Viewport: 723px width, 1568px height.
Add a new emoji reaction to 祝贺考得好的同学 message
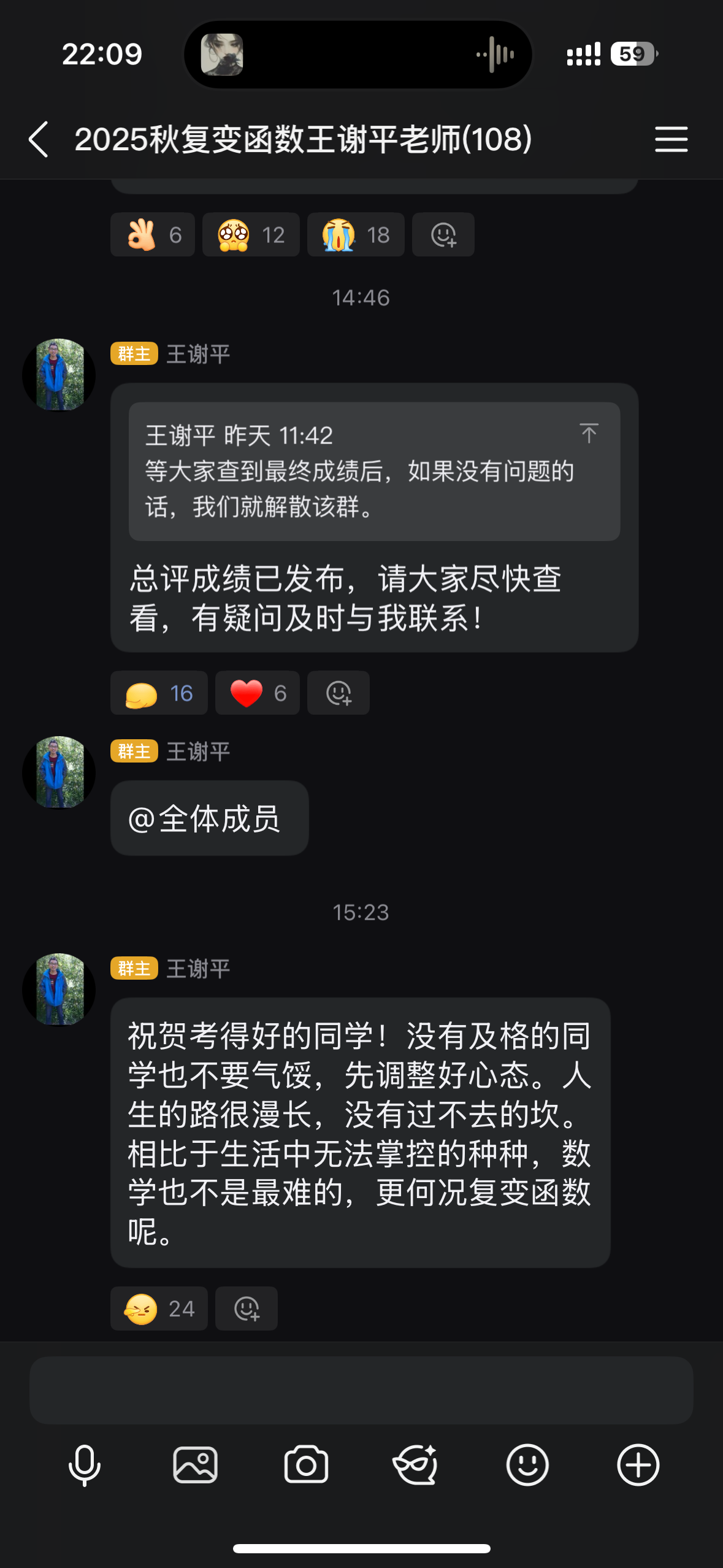coord(247,1309)
